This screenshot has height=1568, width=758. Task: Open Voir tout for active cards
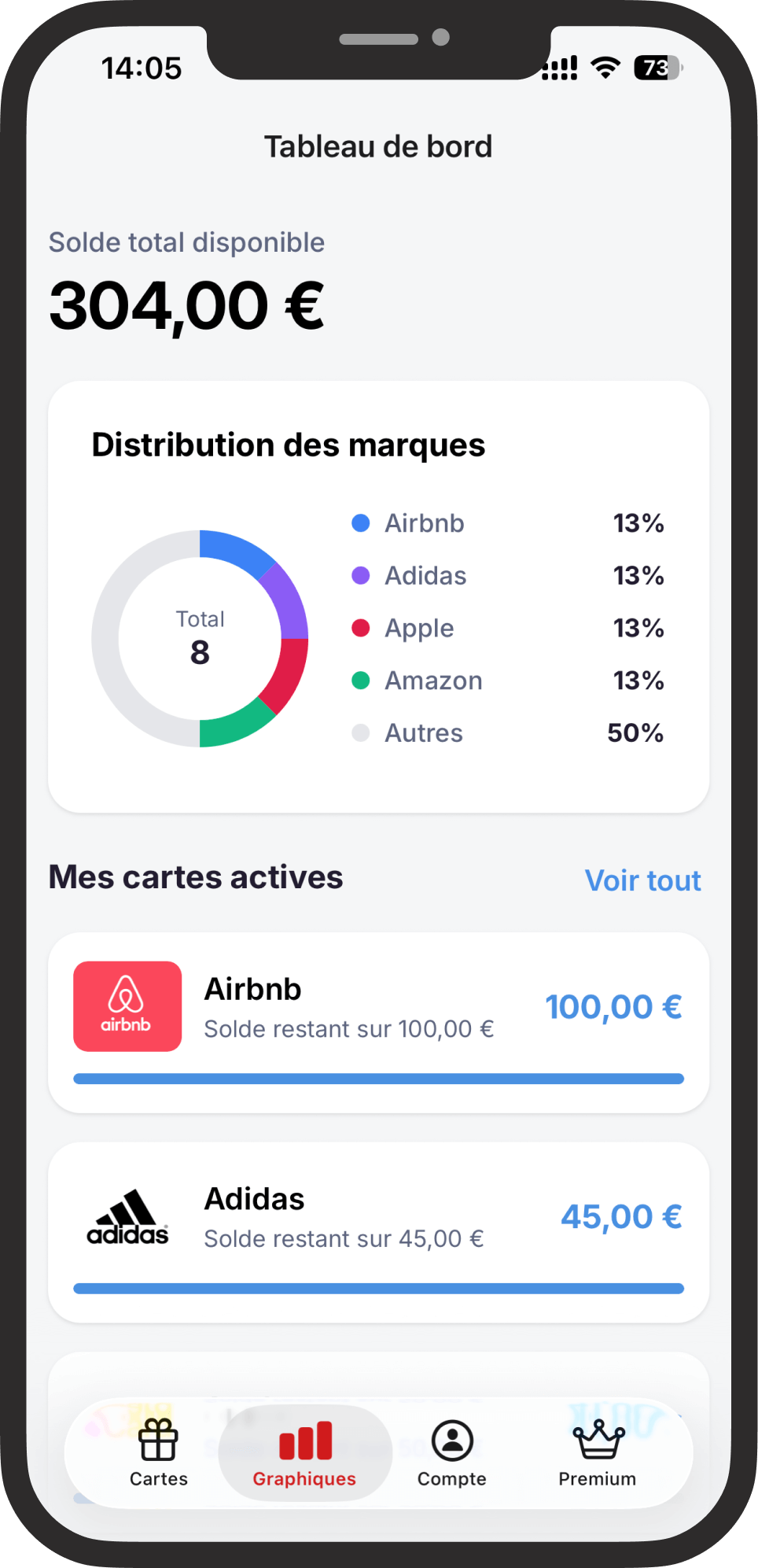642,880
